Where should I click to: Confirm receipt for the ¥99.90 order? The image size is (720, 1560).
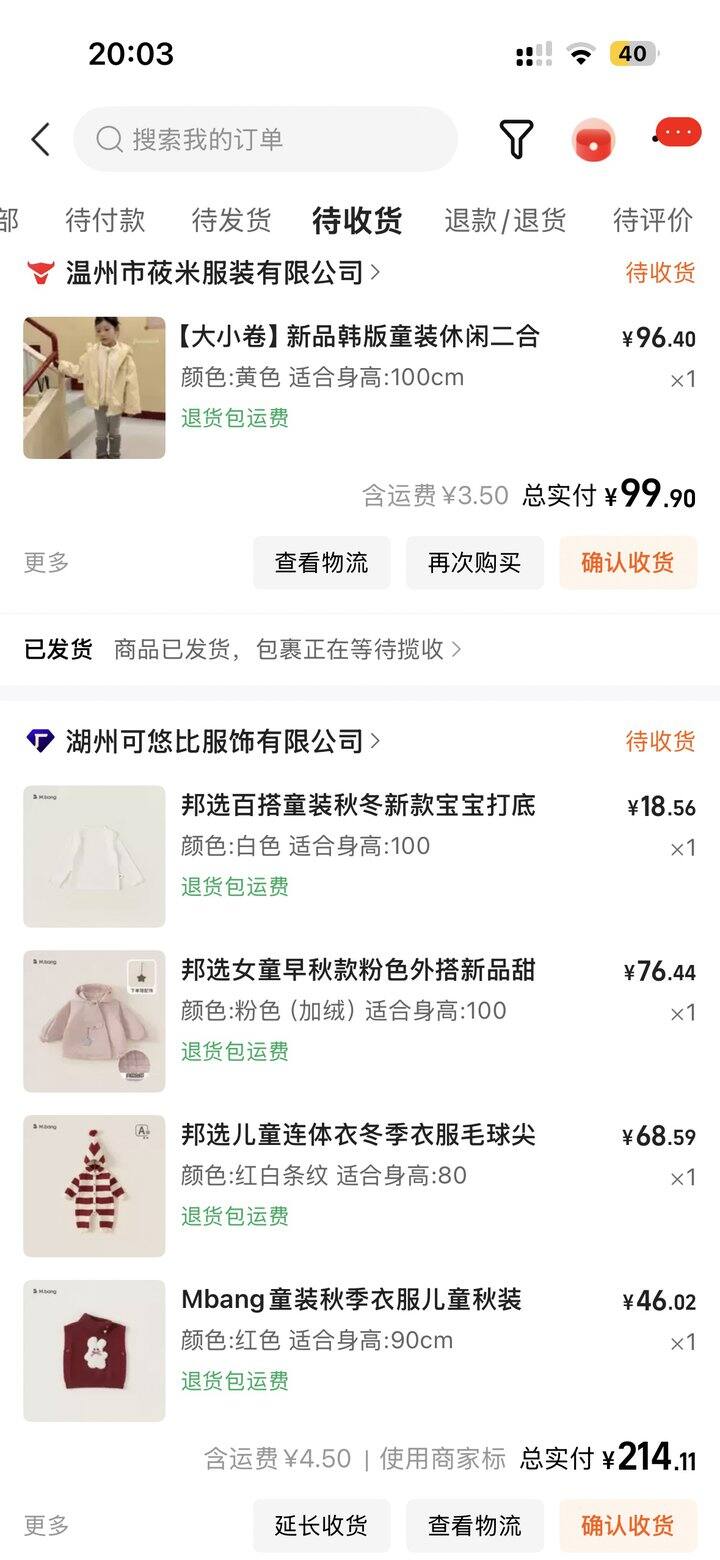pyautogui.click(x=627, y=563)
